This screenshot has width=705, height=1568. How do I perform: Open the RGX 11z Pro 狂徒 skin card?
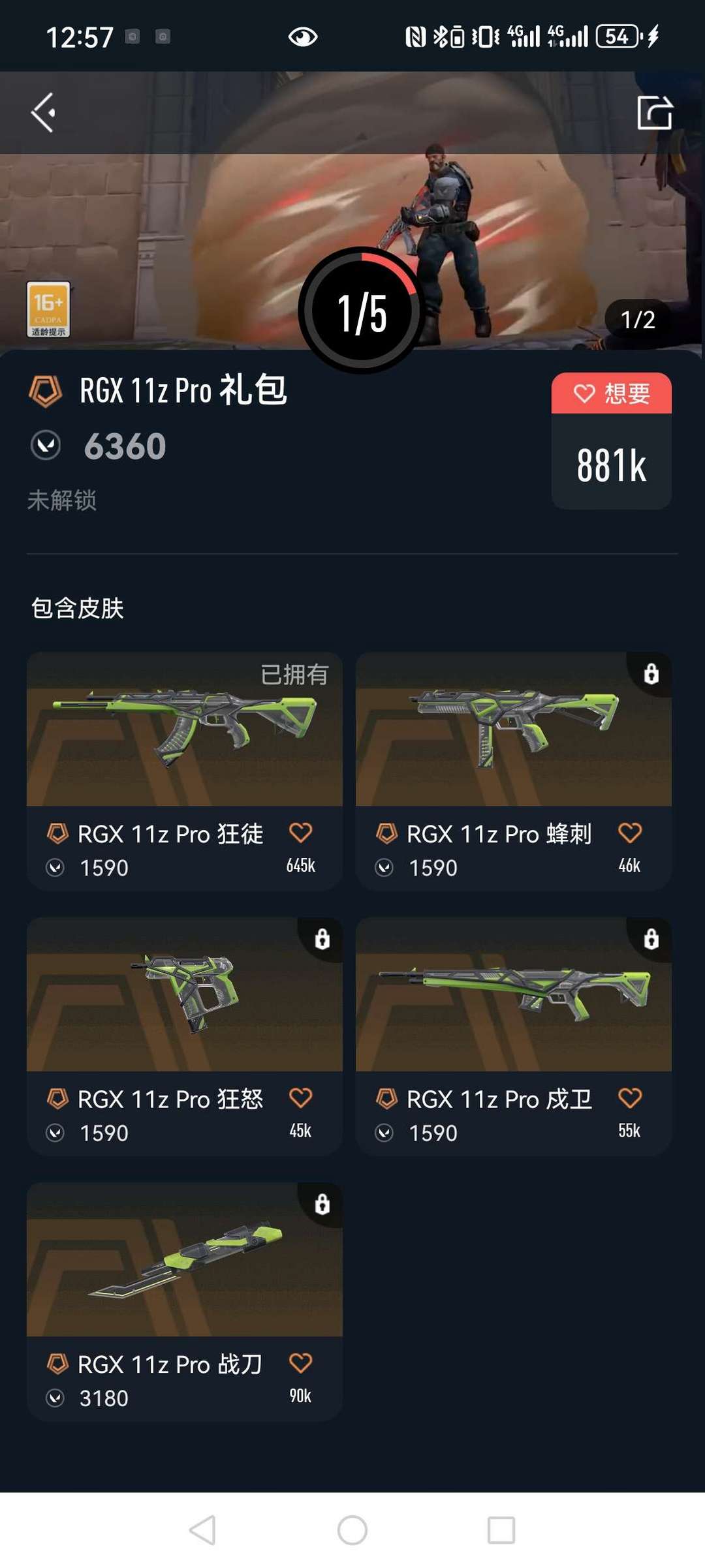coord(185,771)
